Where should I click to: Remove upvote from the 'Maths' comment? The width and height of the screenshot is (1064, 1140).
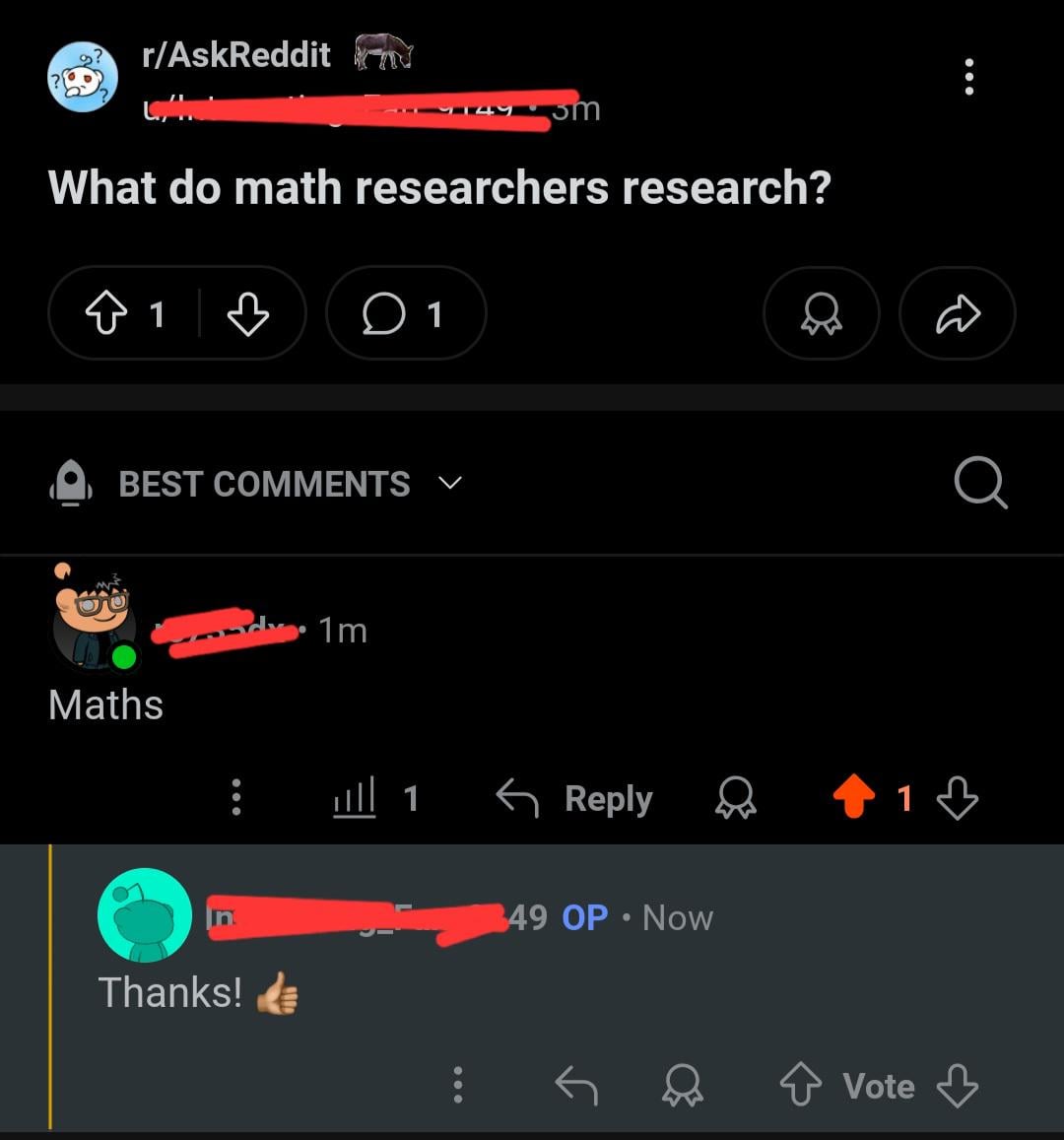pos(854,797)
